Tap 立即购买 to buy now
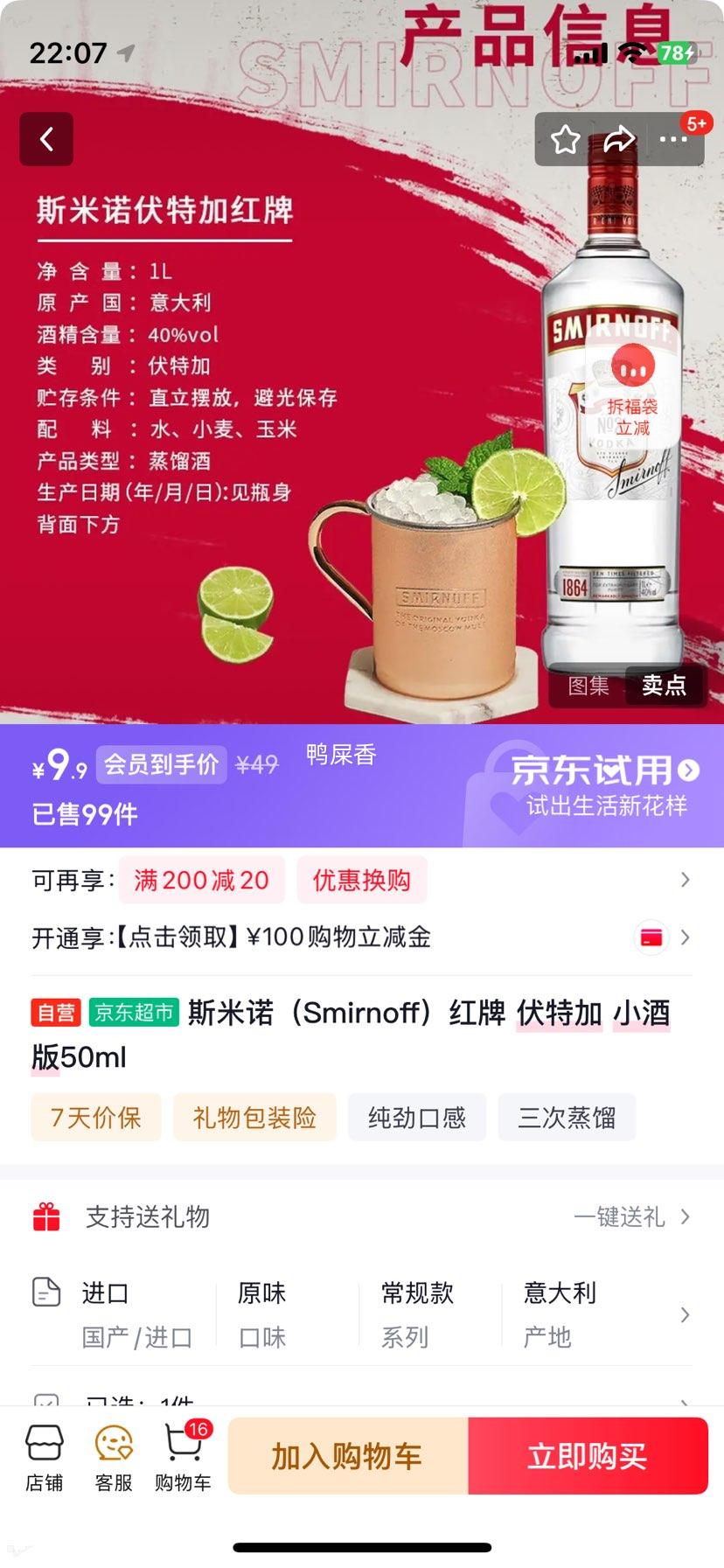This screenshot has height=1568, width=724. 587,1454
